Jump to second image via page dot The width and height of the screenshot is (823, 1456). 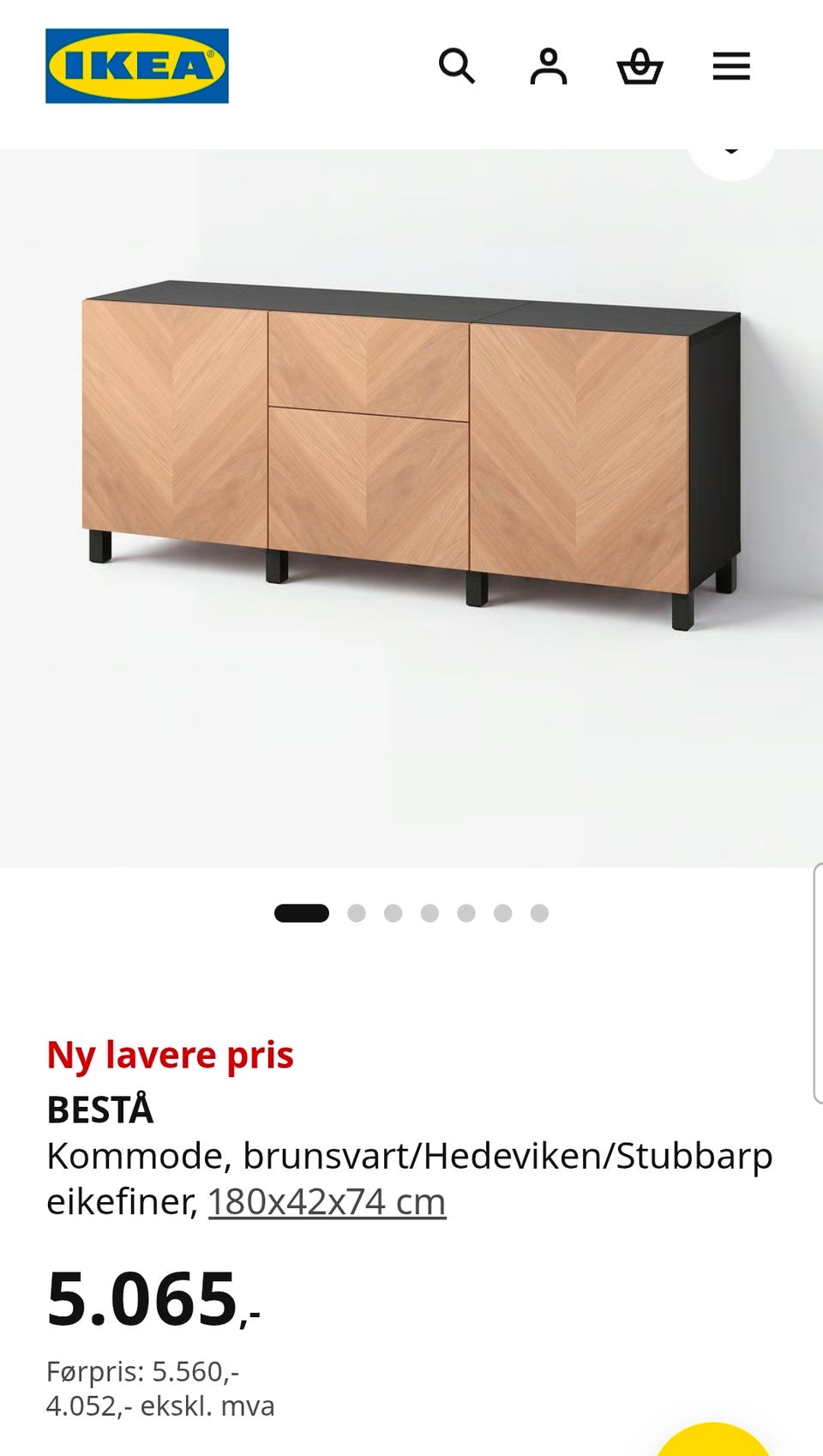tap(357, 913)
